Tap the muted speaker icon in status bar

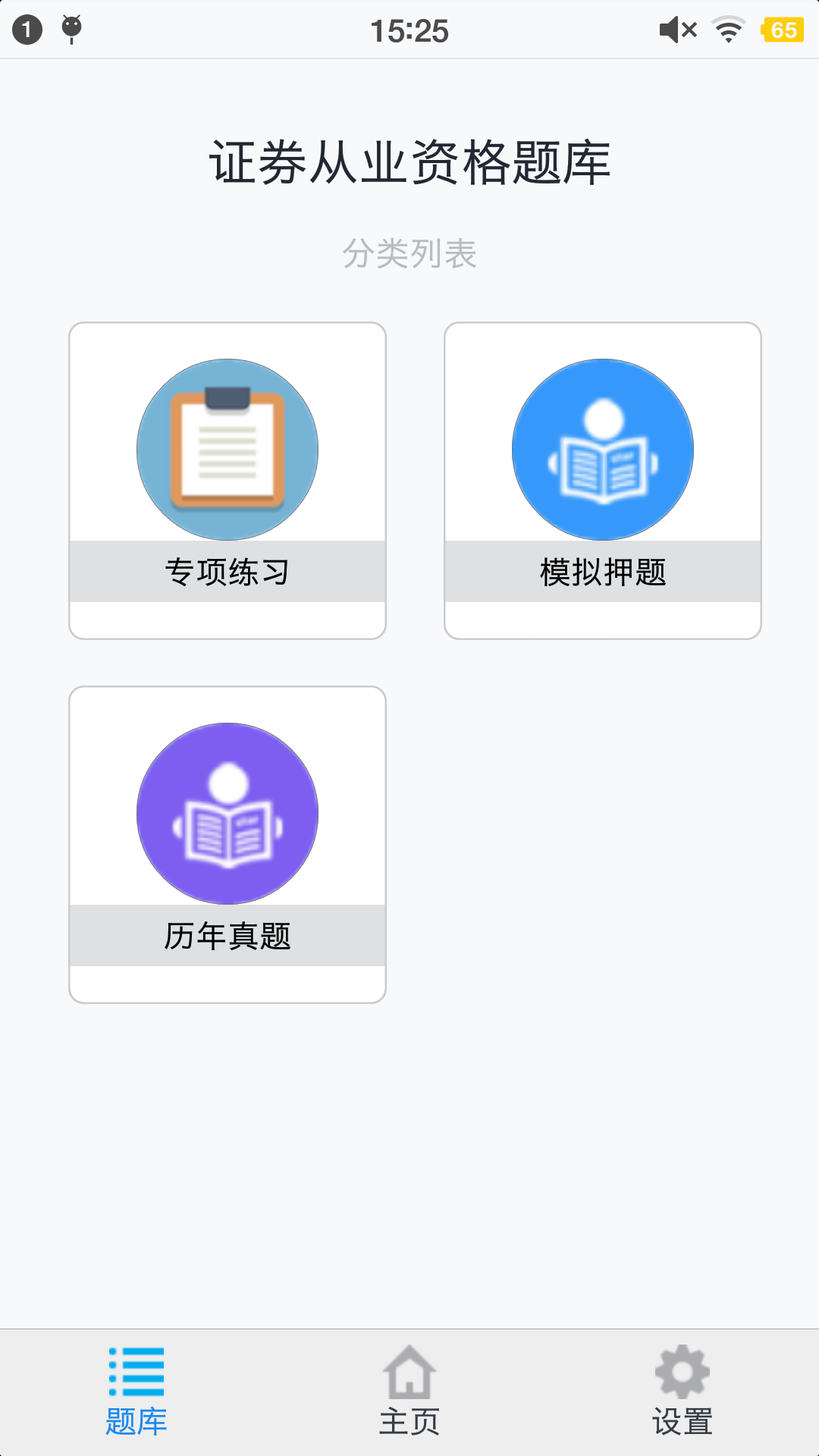pyautogui.click(x=673, y=29)
